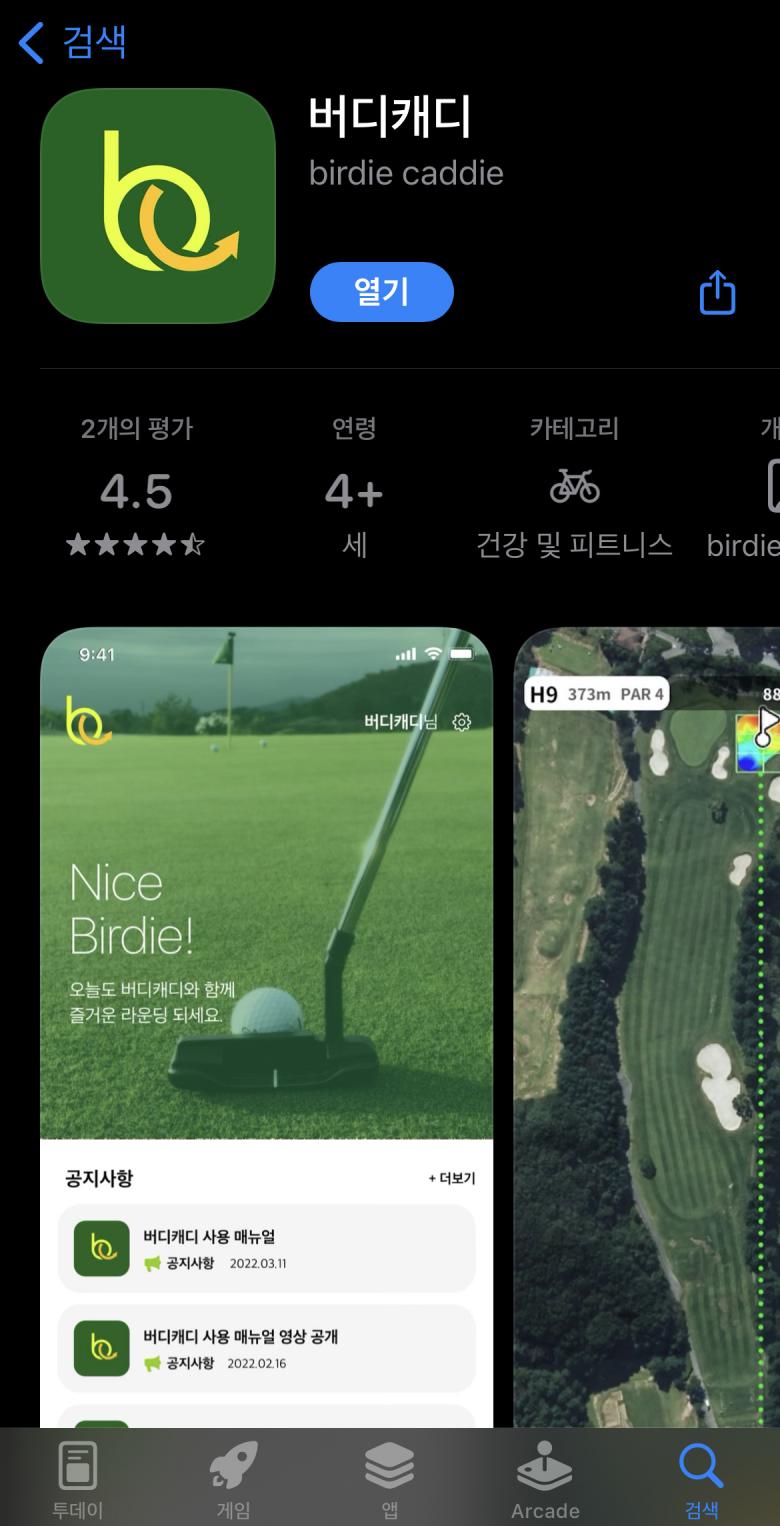Share the 버디캐디 app
This screenshot has height=1526, width=780.
pos(717,292)
